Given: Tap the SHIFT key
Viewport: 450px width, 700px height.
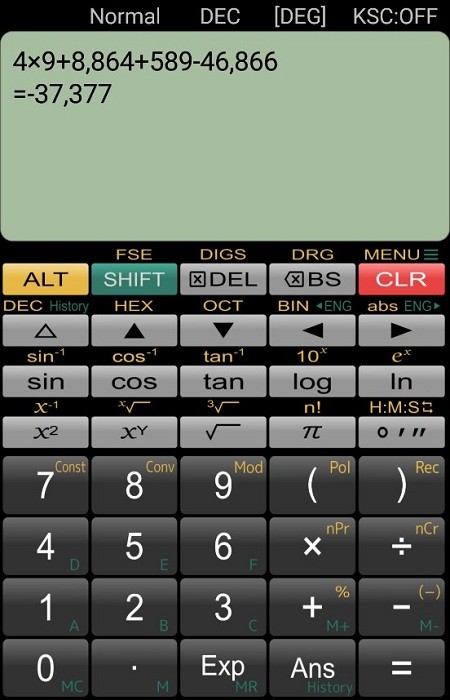Looking at the screenshot, I should (x=134, y=279).
